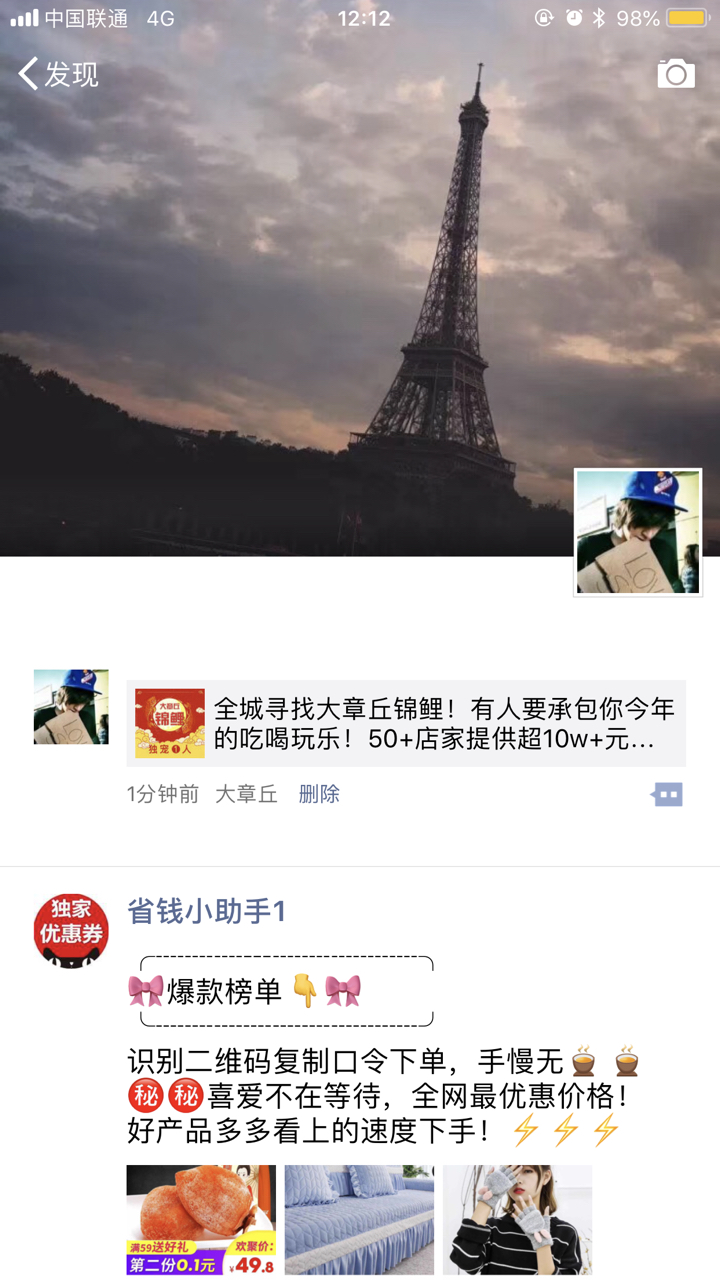This screenshot has height=1280, width=720.
Task: Open the bread product photo priced 49.8
Action: click(x=201, y=1219)
